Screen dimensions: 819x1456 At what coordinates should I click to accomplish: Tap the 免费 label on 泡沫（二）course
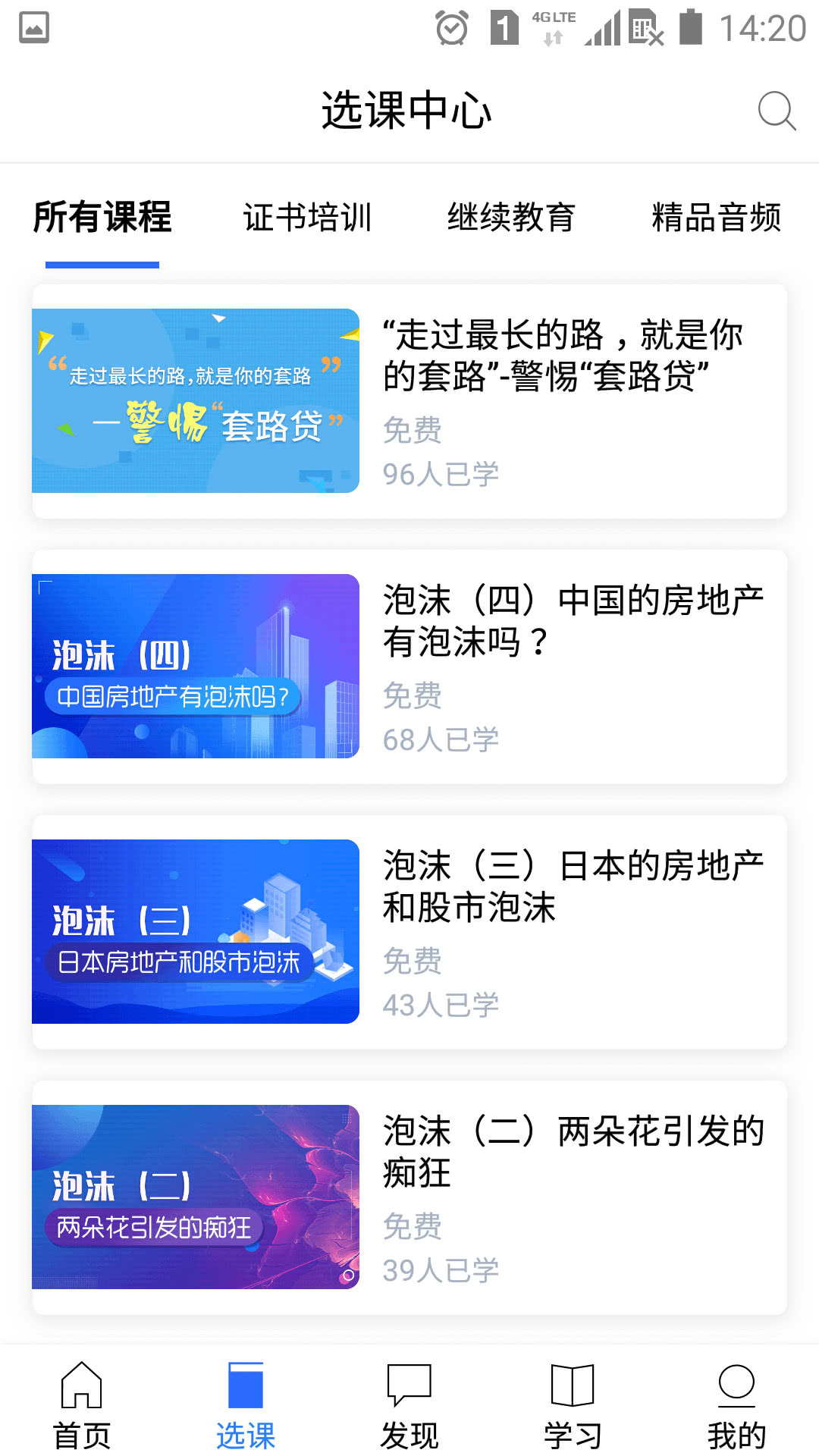(x=413, y=1225)
